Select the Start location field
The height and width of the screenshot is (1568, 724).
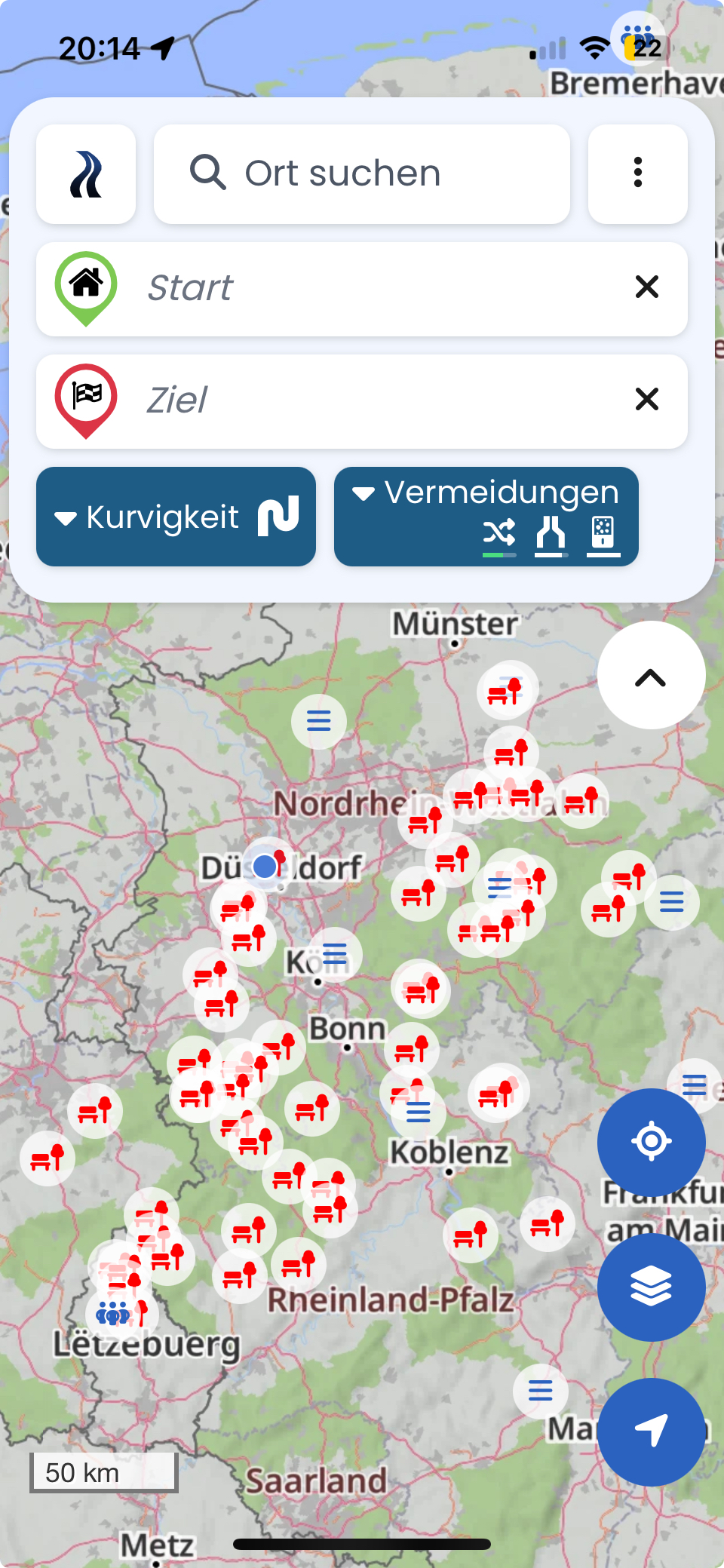point(362,289)
